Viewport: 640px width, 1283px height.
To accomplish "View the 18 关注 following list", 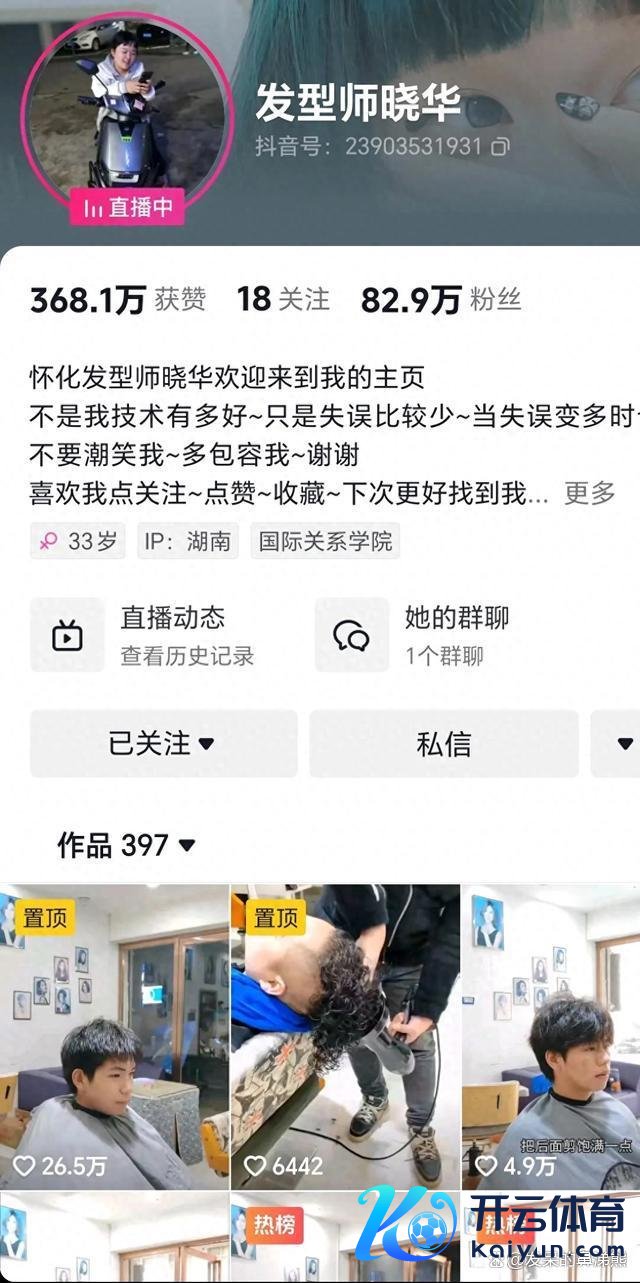I will [283, 299].
